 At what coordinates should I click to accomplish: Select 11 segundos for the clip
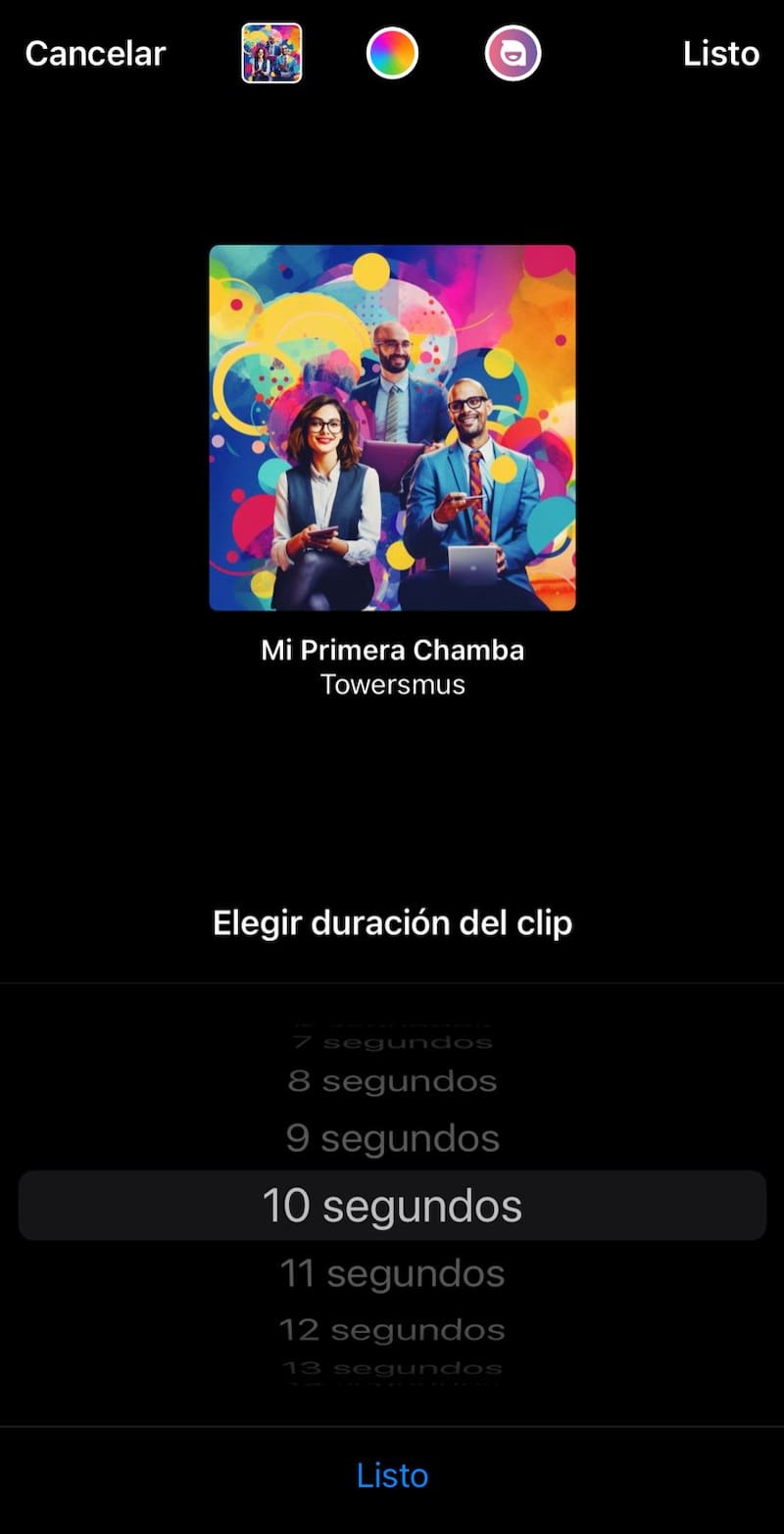(392, 1272)
